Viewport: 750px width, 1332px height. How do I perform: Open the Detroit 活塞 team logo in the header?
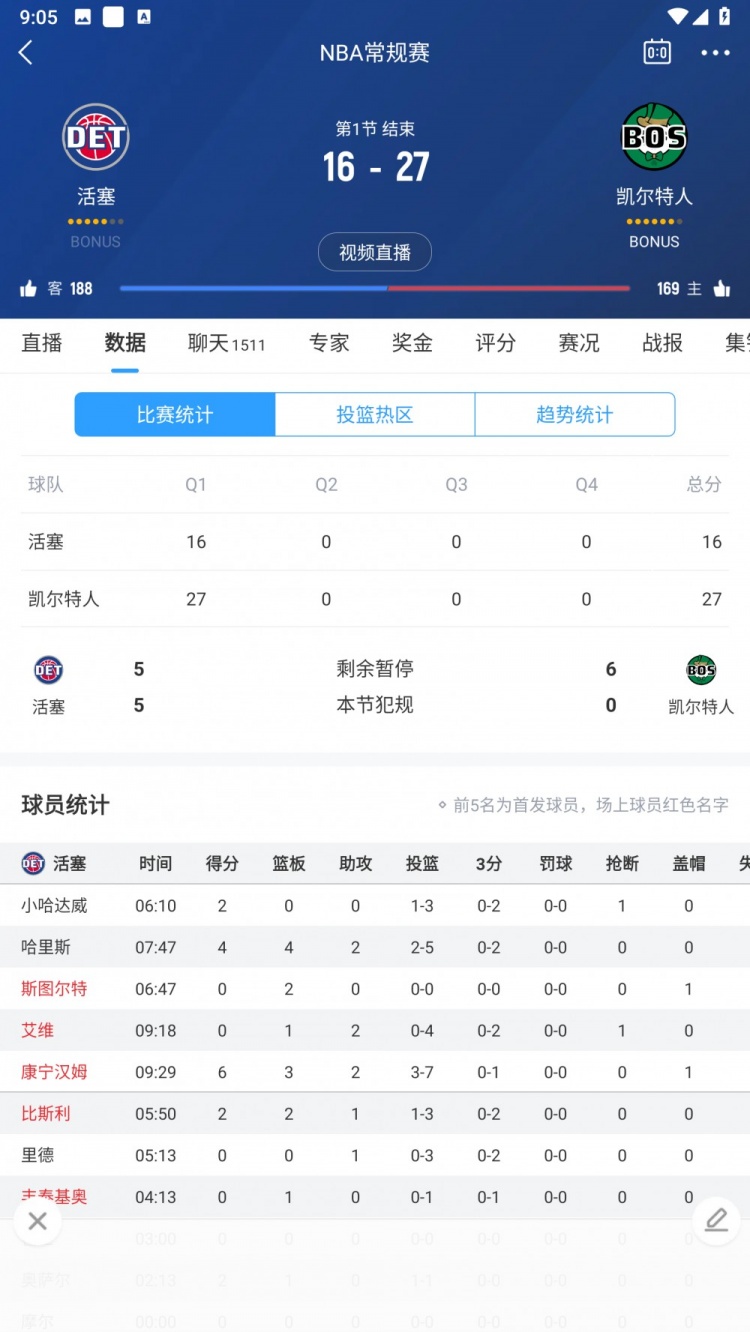[96, 137]
